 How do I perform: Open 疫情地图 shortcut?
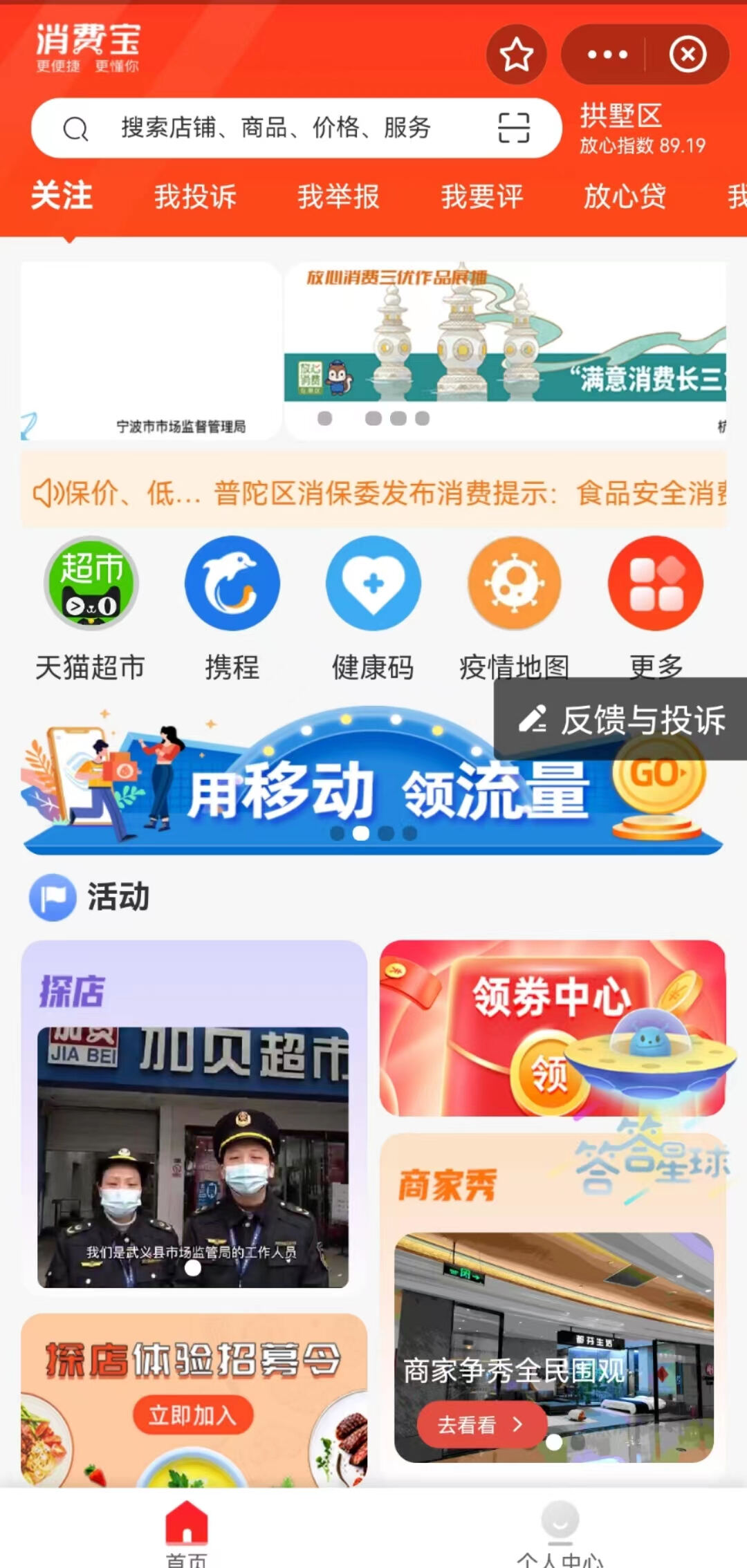pos(515,584)
